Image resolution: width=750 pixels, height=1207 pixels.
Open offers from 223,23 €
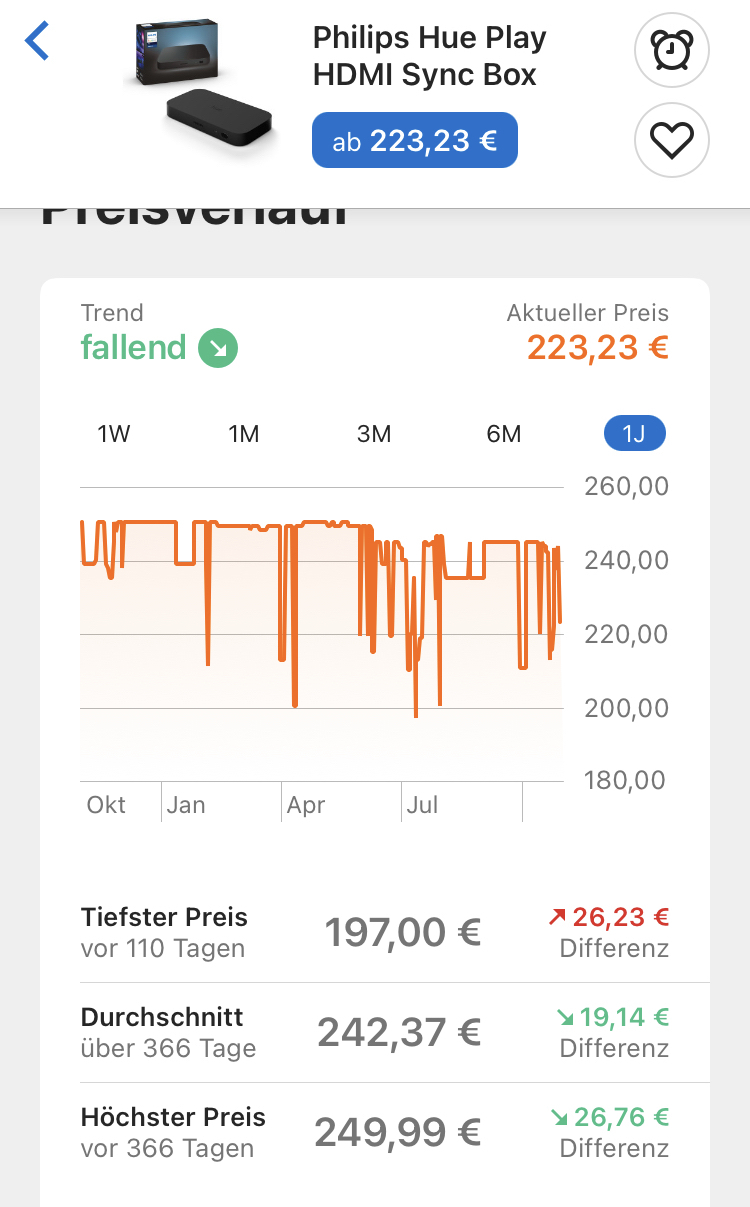coord(414,140)
